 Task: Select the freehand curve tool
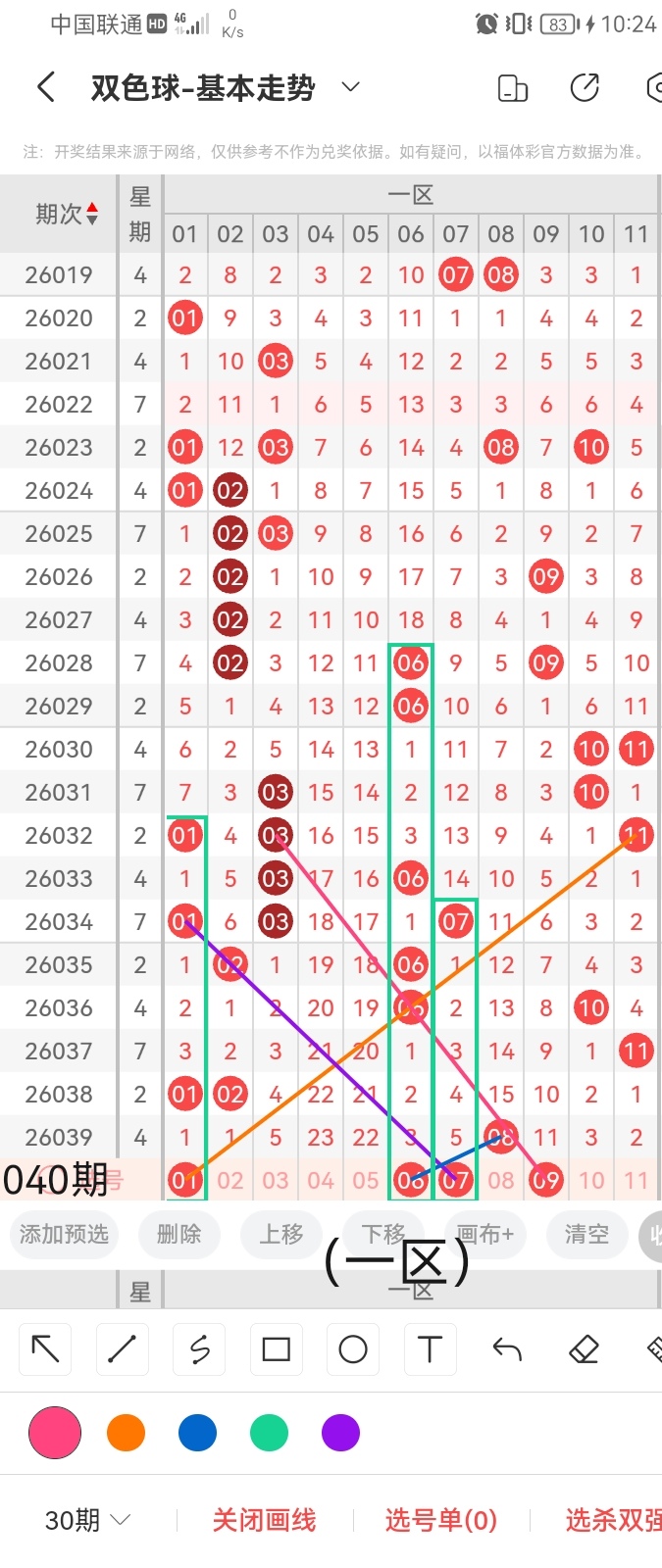point(199,1349)
